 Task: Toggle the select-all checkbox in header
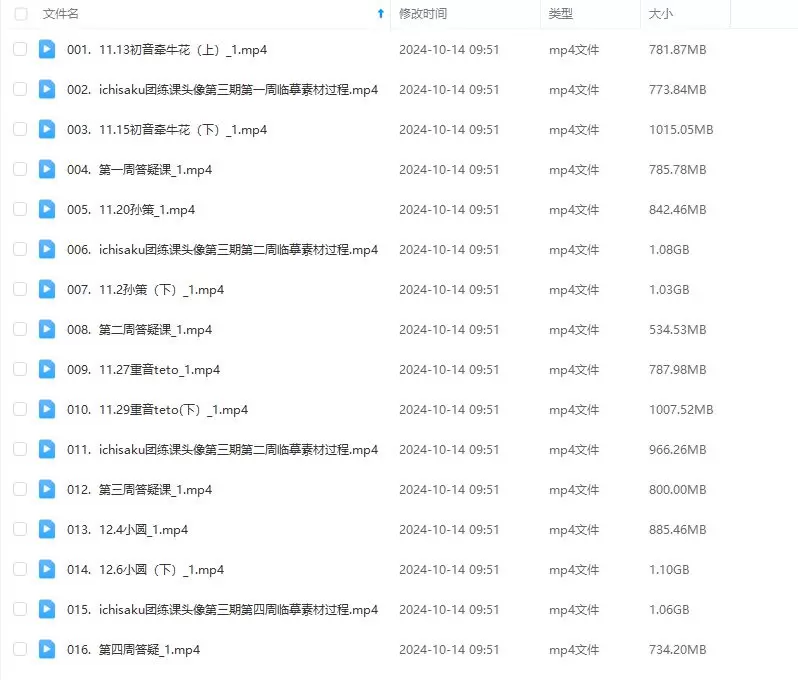(20, 14)
